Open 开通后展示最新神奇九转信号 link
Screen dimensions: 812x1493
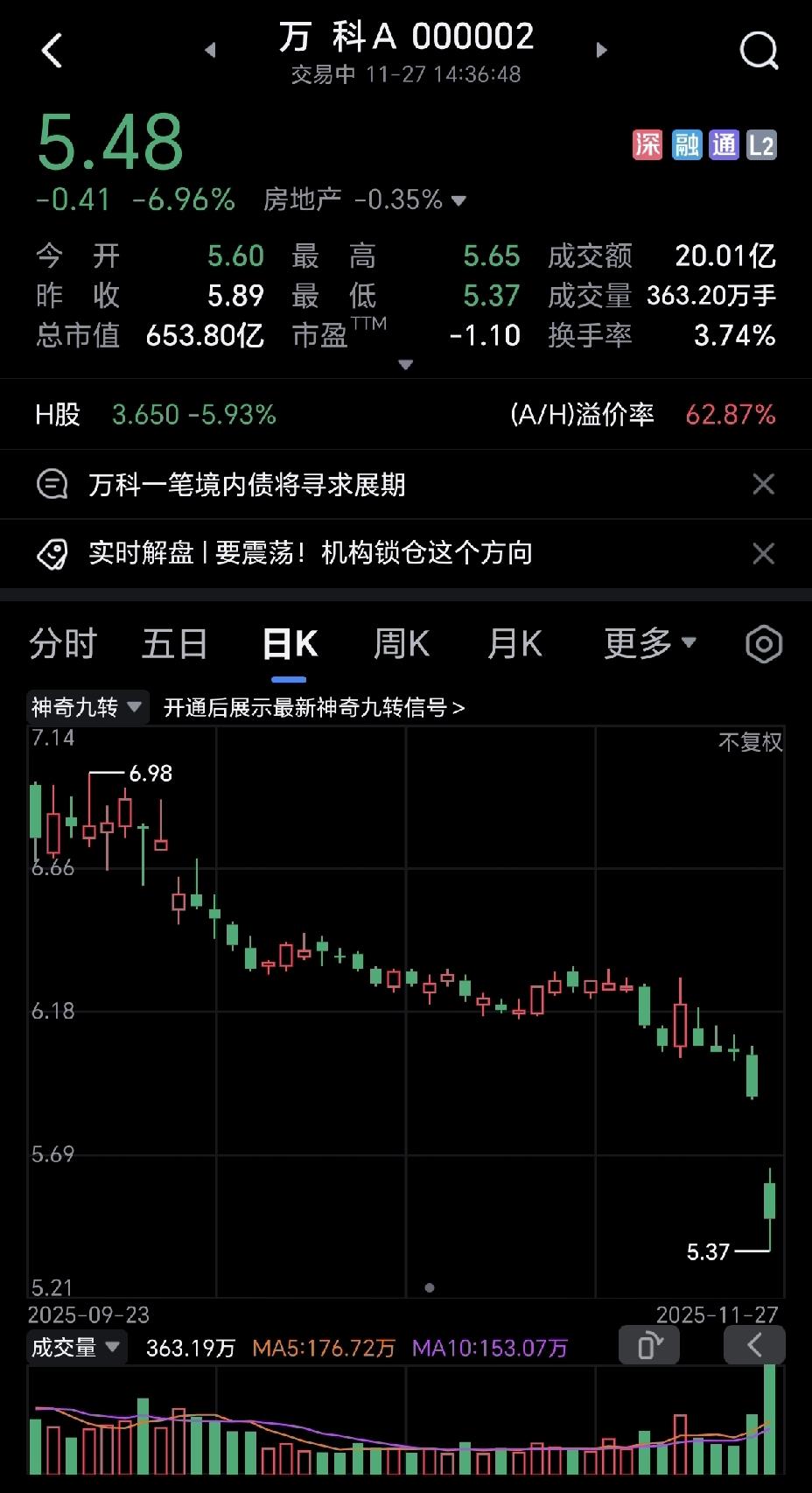[x=311, y=707]
